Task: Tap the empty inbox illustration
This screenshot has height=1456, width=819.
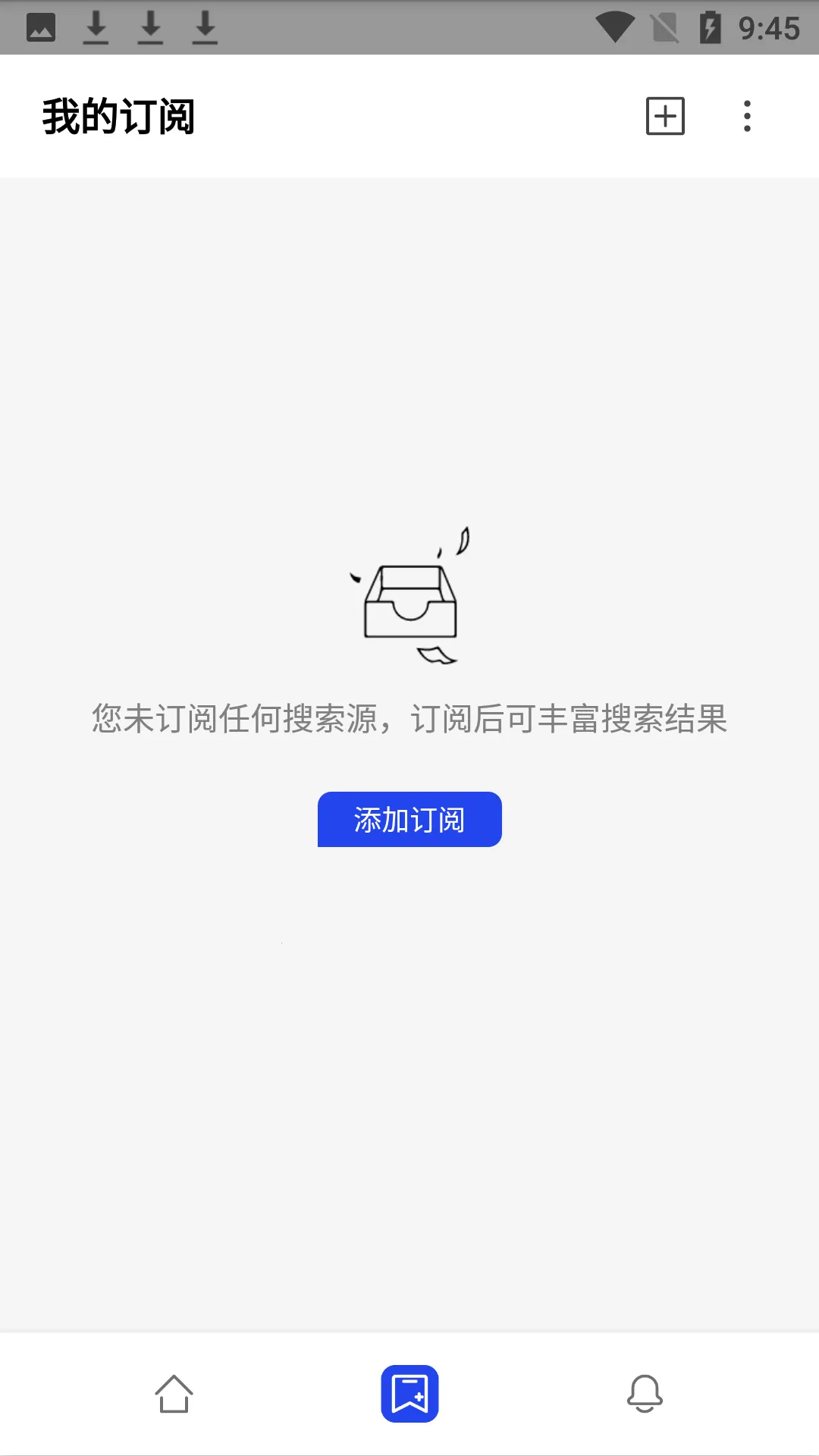Action: pos(409,603)
